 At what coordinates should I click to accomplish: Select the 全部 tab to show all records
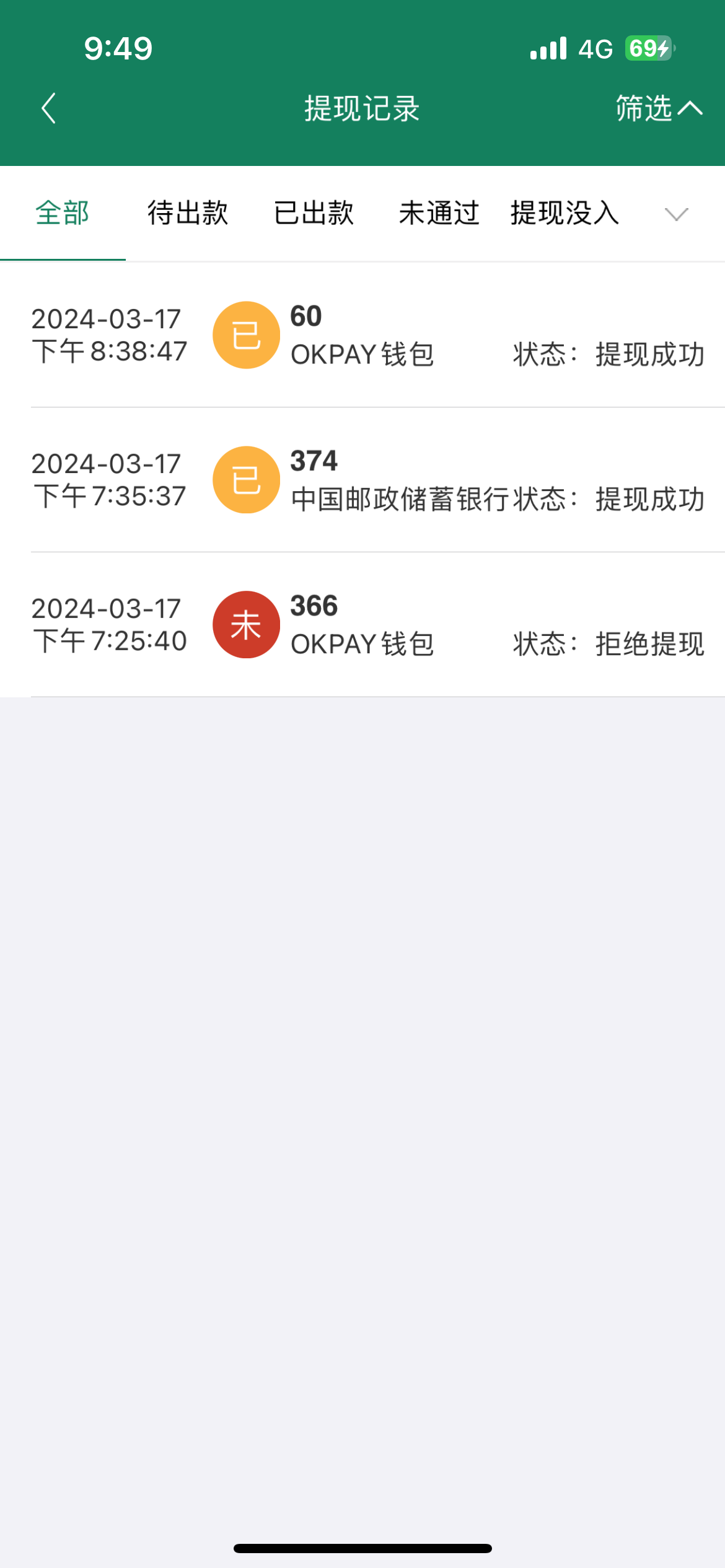[62, 212]
